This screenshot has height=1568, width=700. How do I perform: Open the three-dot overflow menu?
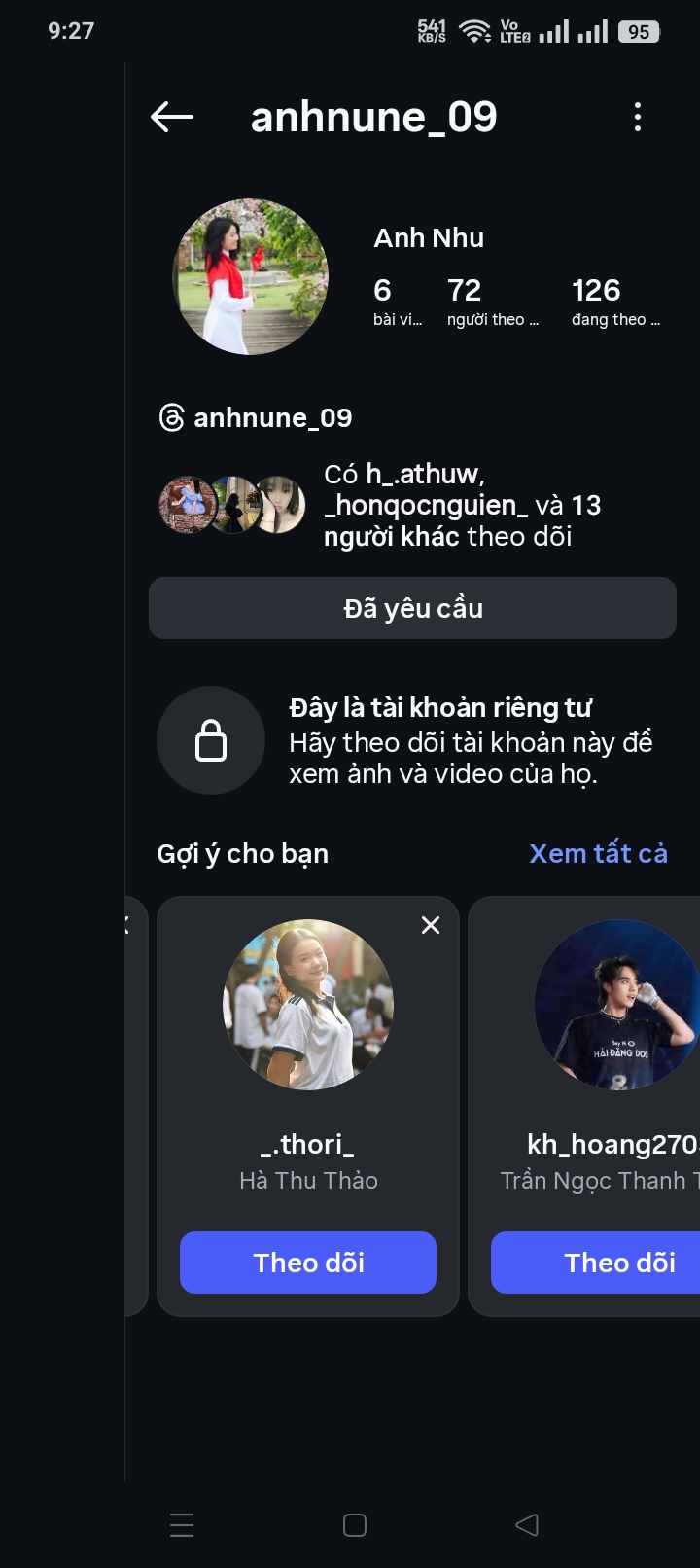click(638, 118)
